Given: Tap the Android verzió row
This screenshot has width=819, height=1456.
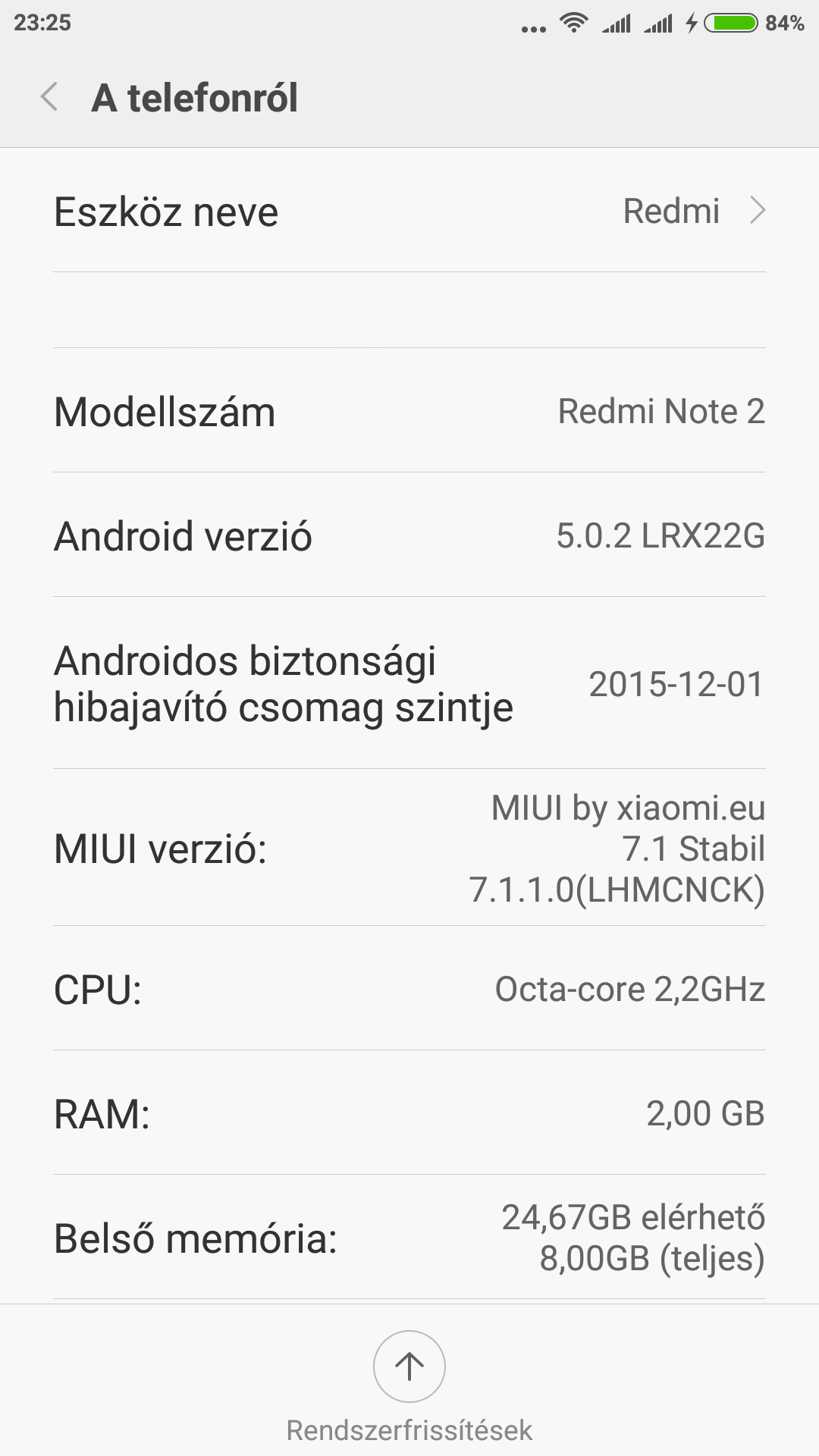Looking at the screenshot, I should coord(409,535).
